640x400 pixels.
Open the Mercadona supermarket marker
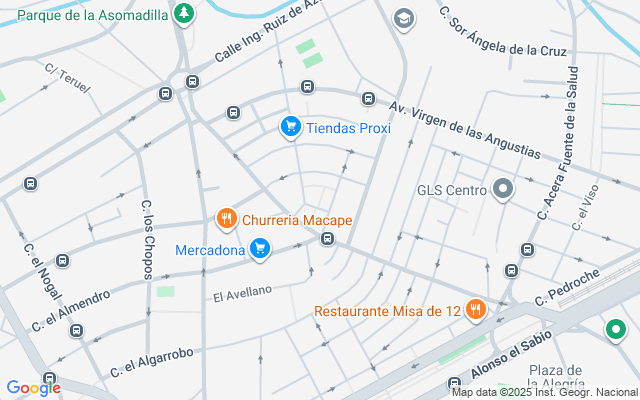tap(260, 249)
